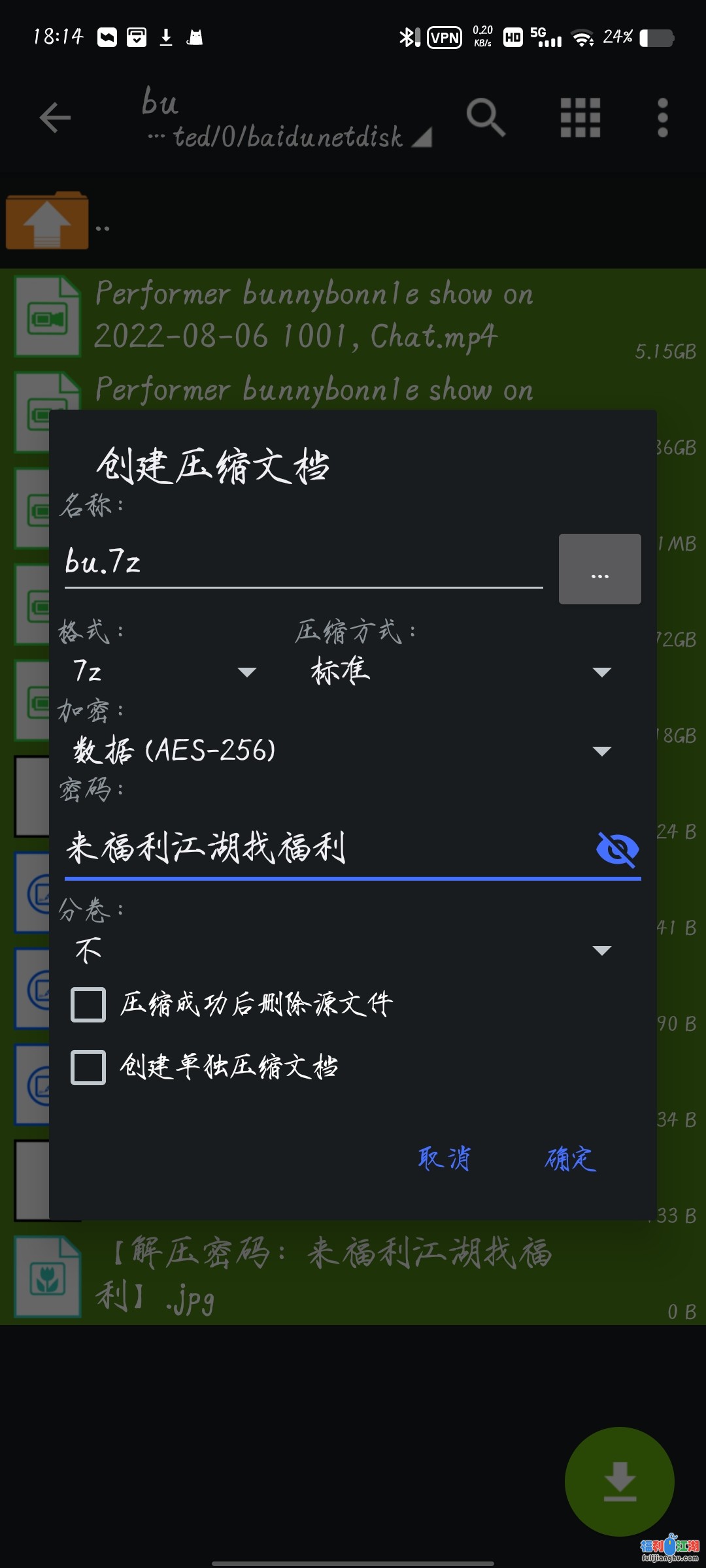Screen dimensions: 706x1568
Task: Change compression level via 标准 dropdown
Action: [458, 670]
